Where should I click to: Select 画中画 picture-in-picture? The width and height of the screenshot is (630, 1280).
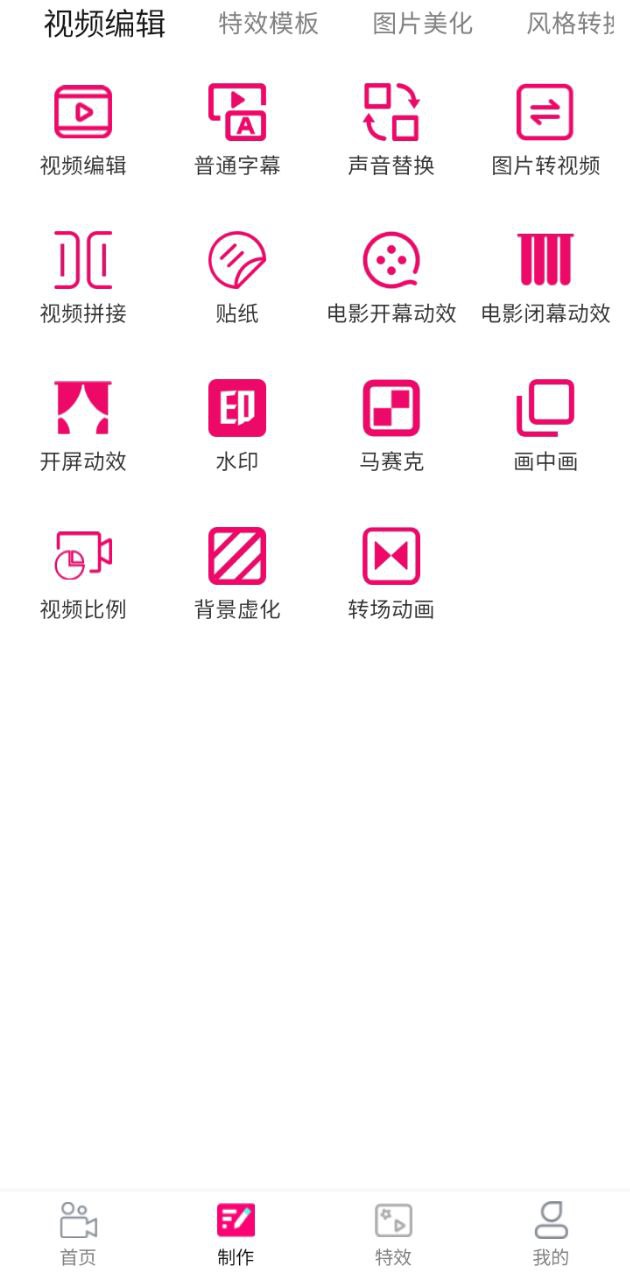546,426
